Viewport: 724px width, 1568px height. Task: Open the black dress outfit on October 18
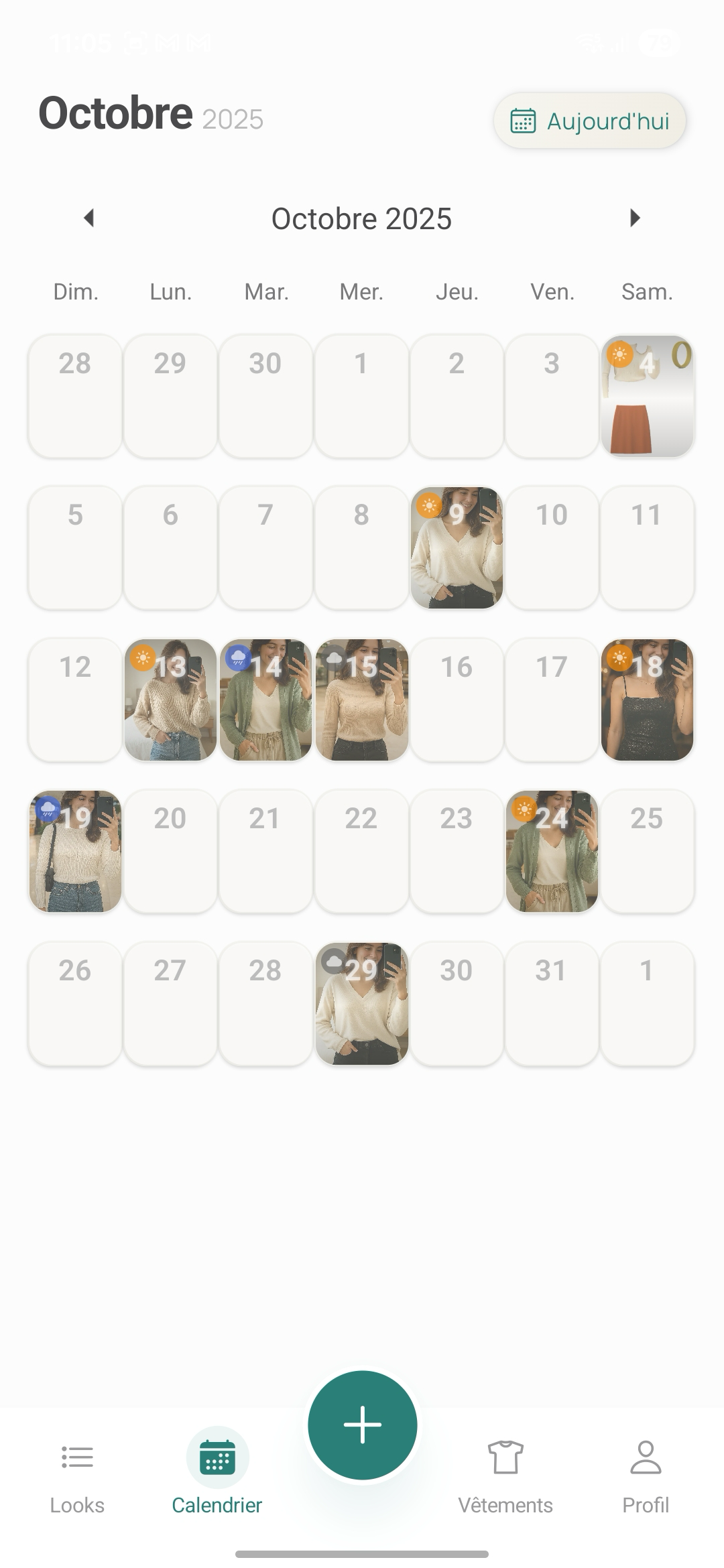pyautogui.click(x=646, y=700)
